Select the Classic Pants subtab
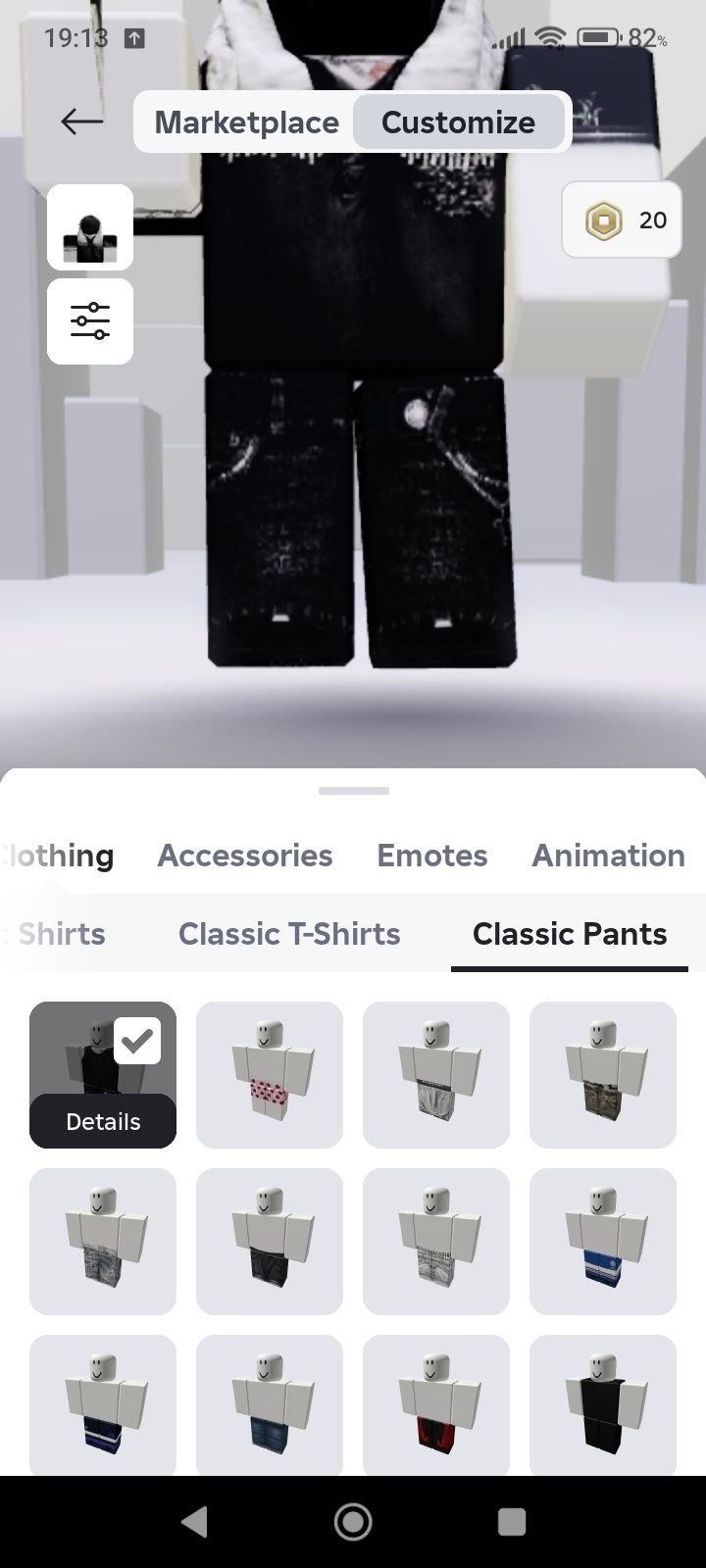The width and height of the screenshot is (706, 1568). (570, 934)
